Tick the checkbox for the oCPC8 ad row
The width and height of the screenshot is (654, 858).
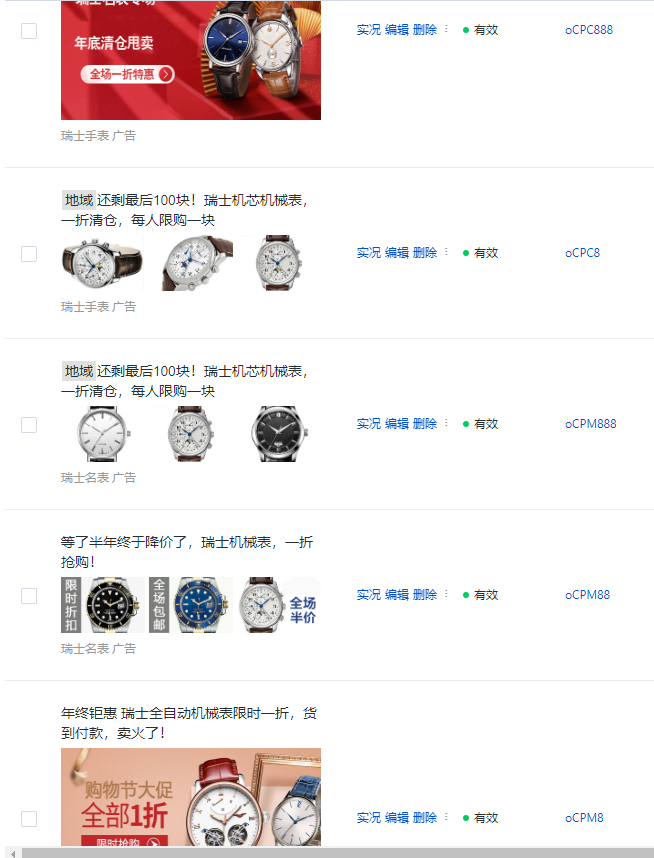pyautogui.click(x=29, y=254)
